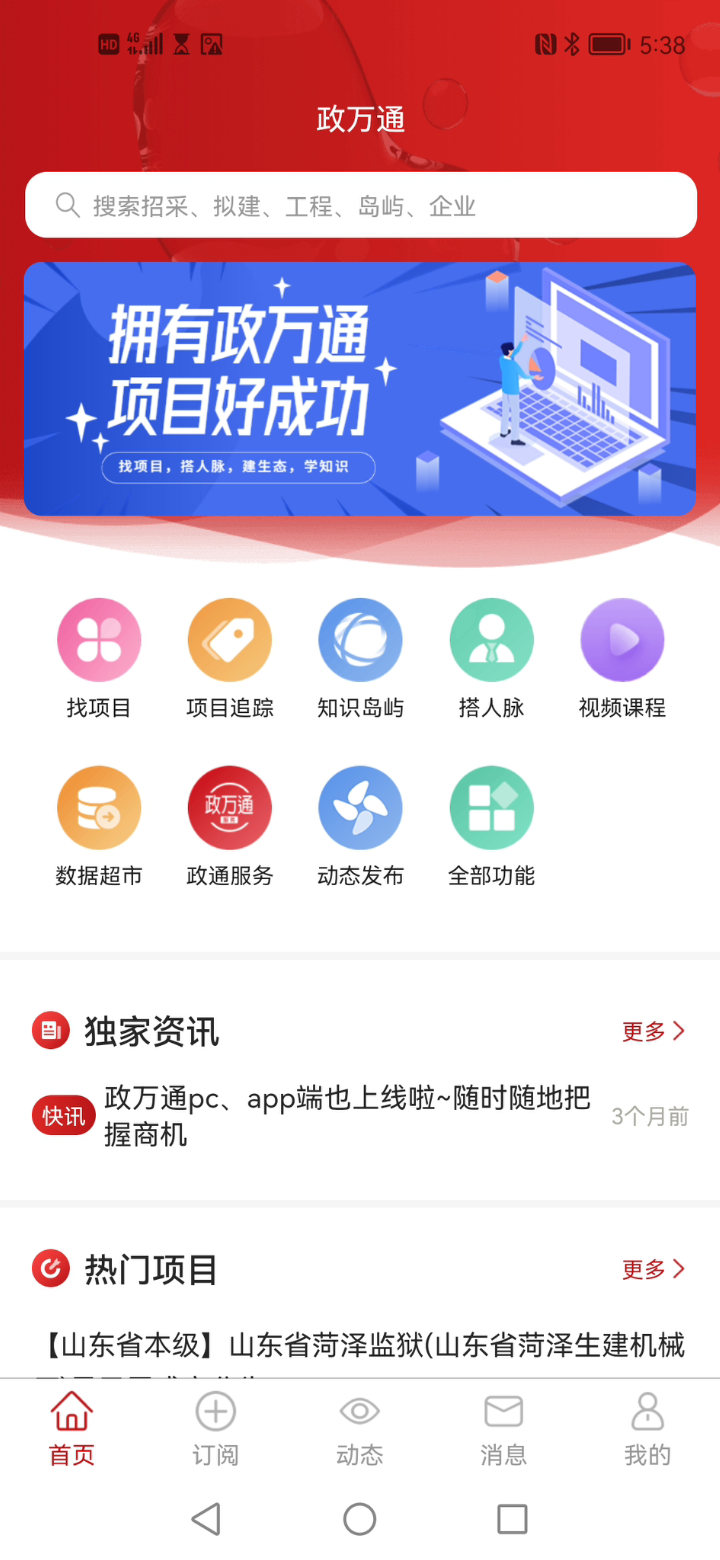Switch to the 动态 tab

pos(360,1430)
